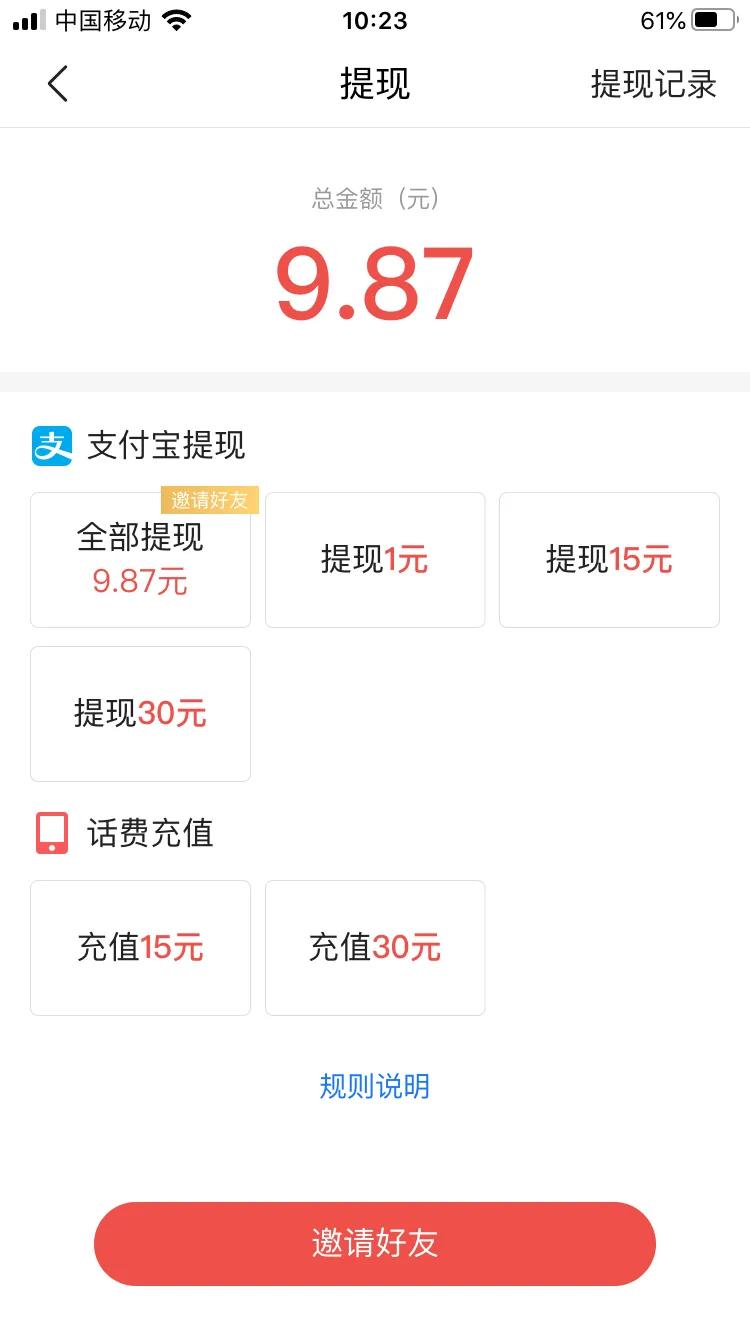
Task: Tap the yellow 邀请好友 badge tooltip
Action: tap(210, 501)
